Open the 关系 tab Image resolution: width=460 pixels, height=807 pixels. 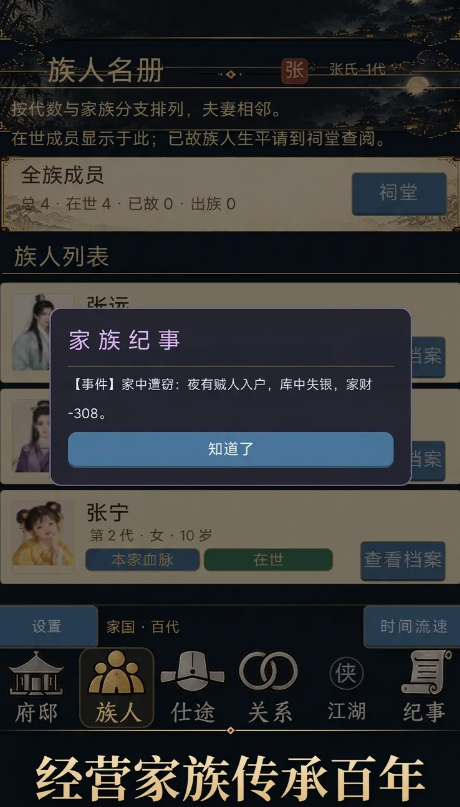pyautogui.click(x=269, y=688)
